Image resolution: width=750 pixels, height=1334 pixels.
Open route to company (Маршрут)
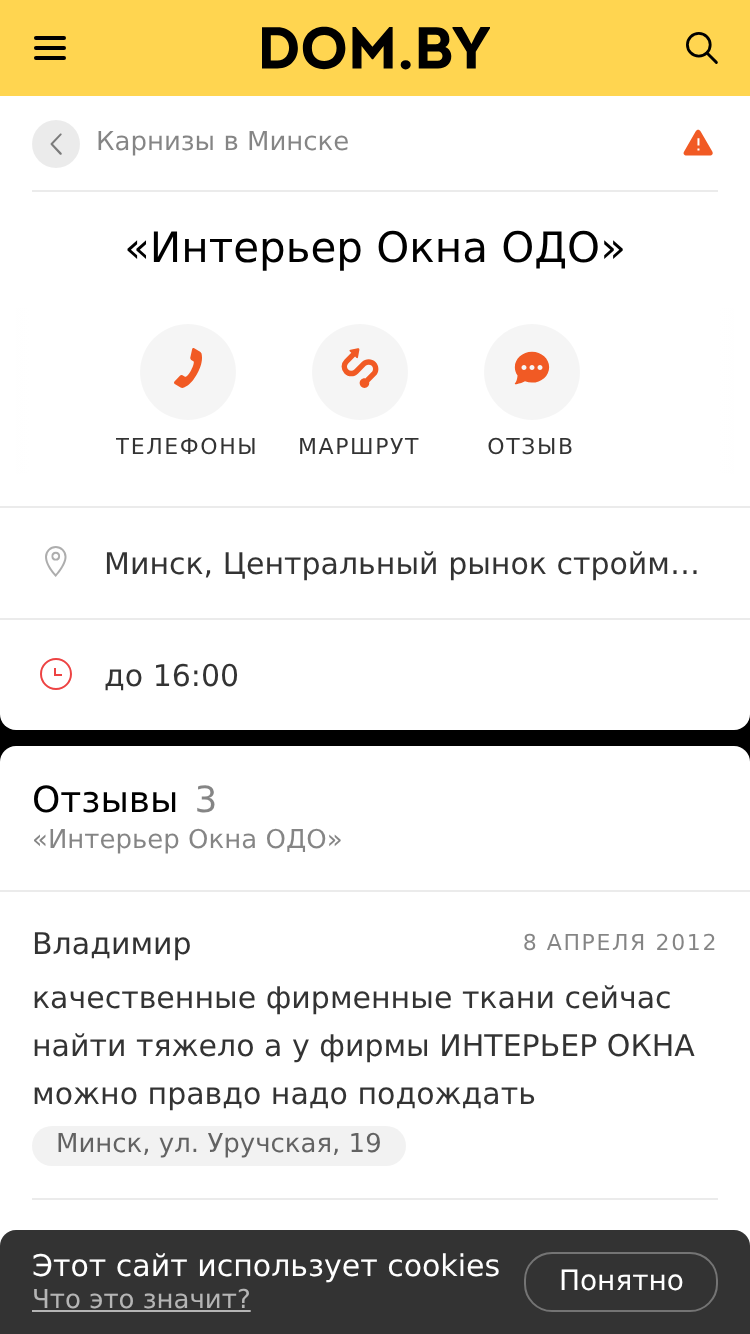(x=359, y=391)
